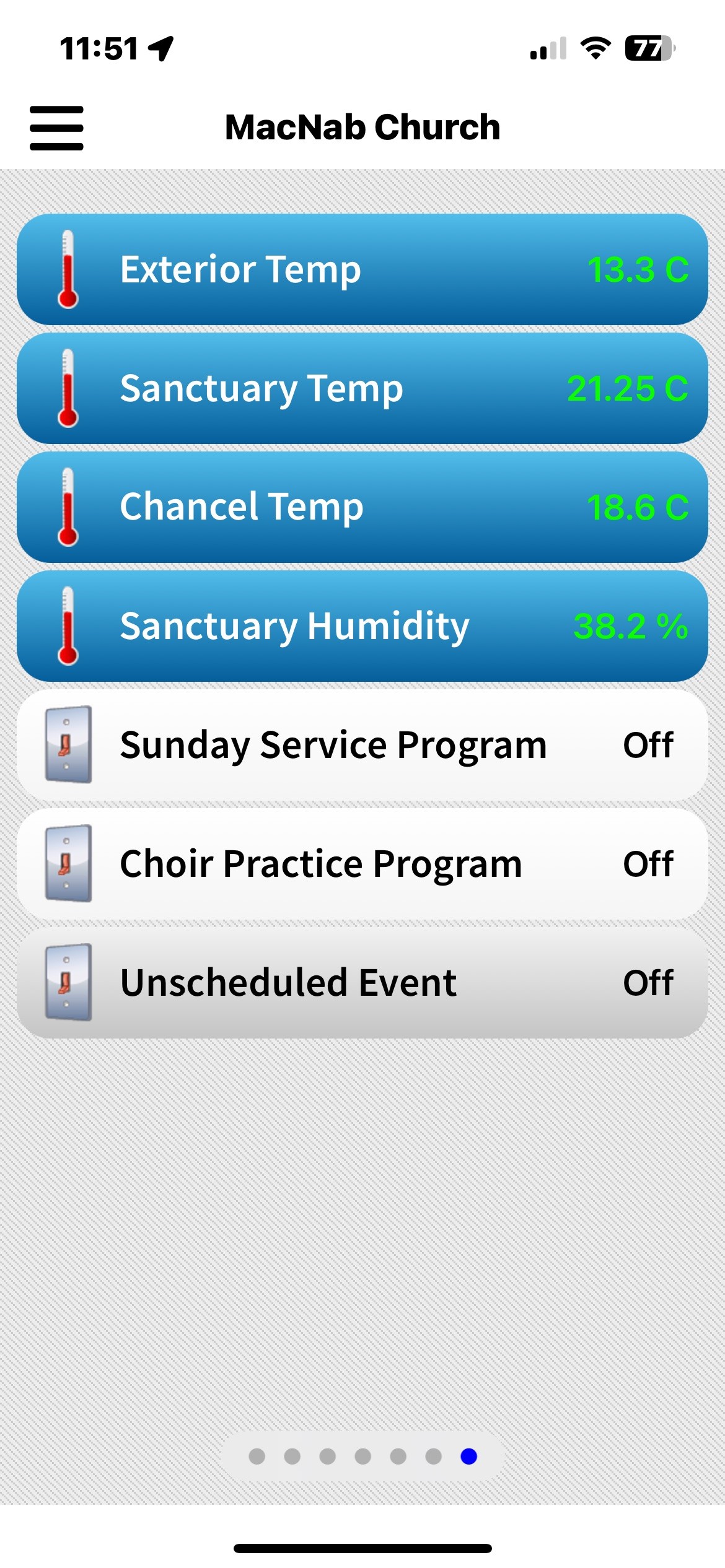
Task: Turn on Choir Practice Program
Action: click(x=362, y=864)
